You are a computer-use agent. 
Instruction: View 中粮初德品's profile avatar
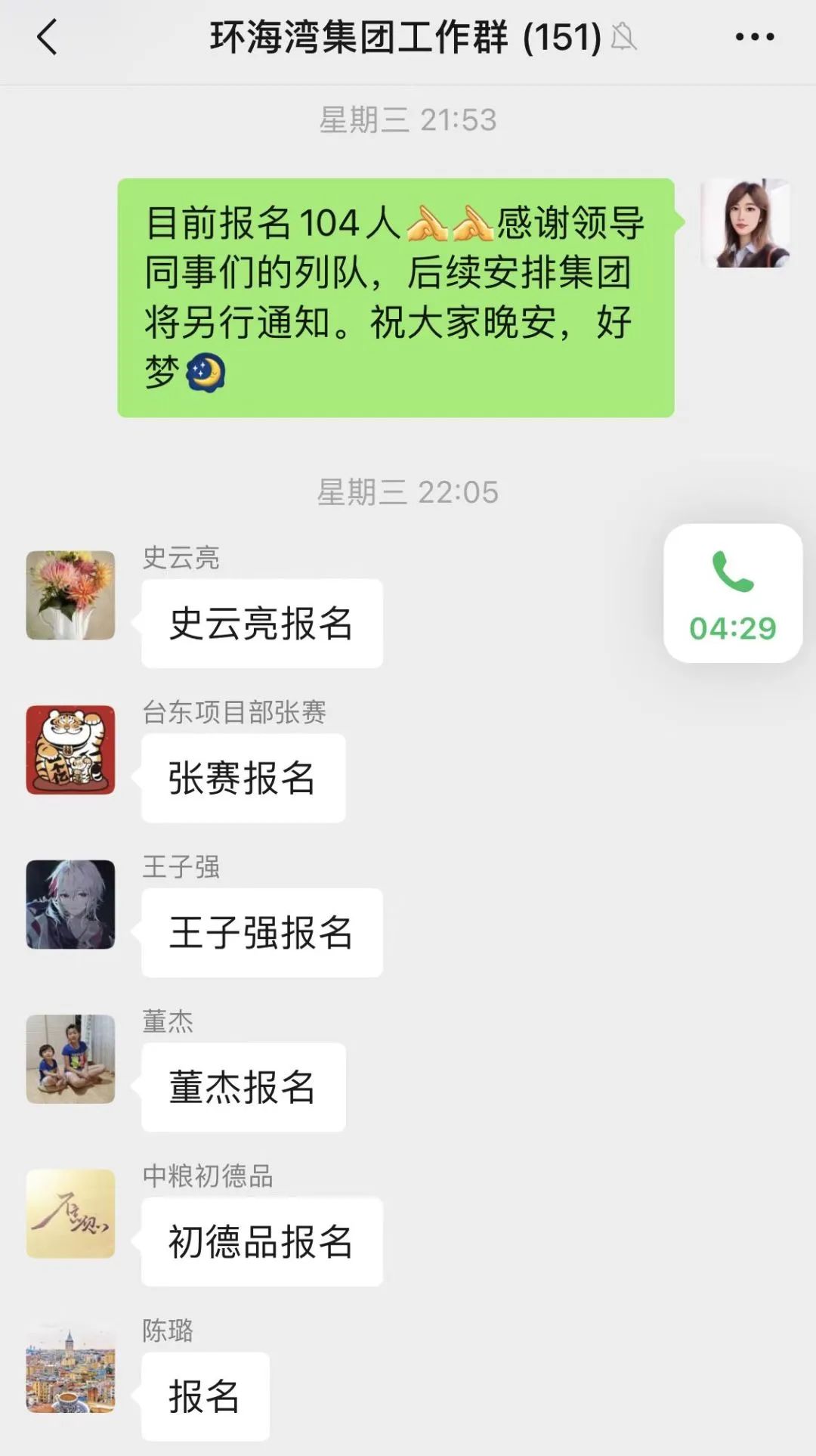tap(71, 1213)
